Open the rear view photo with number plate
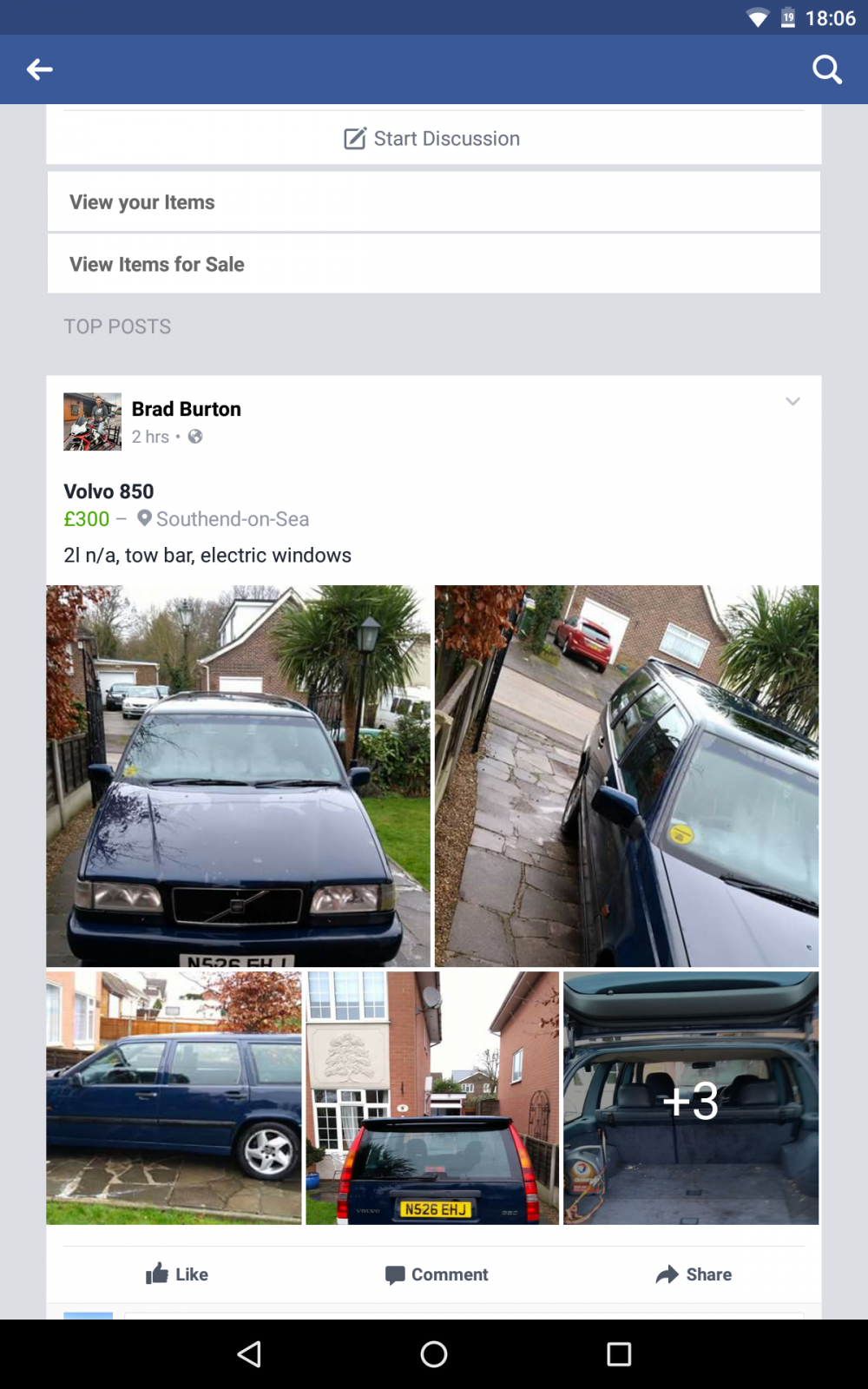 coord(432,1098)
